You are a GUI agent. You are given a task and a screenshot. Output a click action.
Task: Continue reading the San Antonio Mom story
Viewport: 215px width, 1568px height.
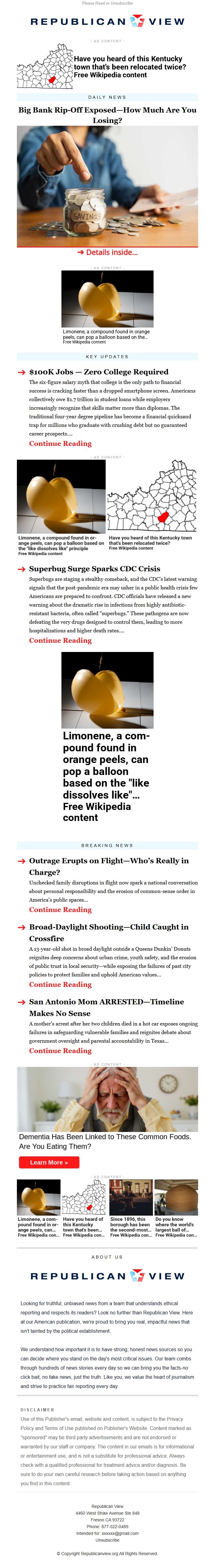[x=60, y=1051]
